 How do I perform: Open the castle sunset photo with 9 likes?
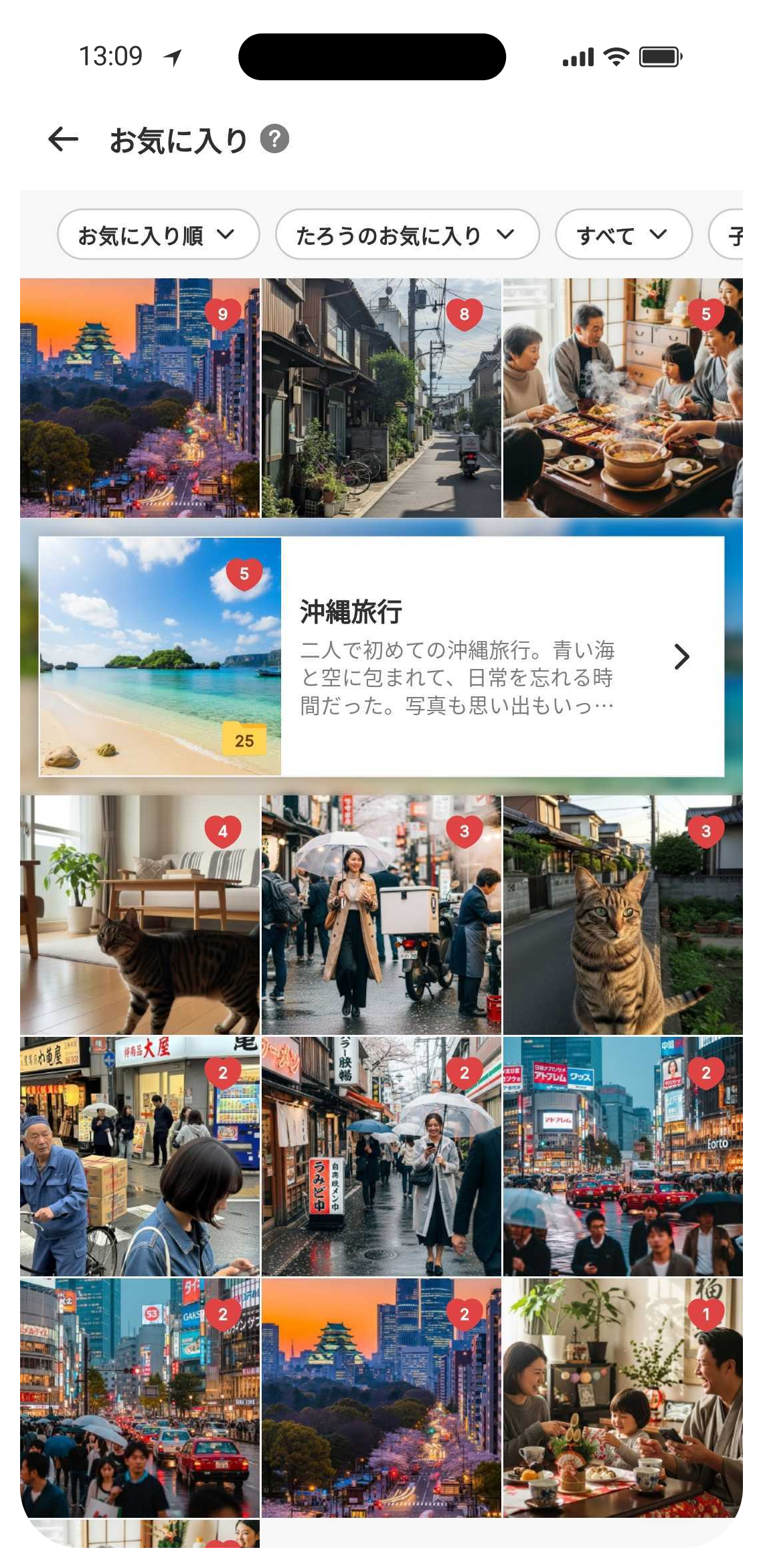click(x=139, y=398)
